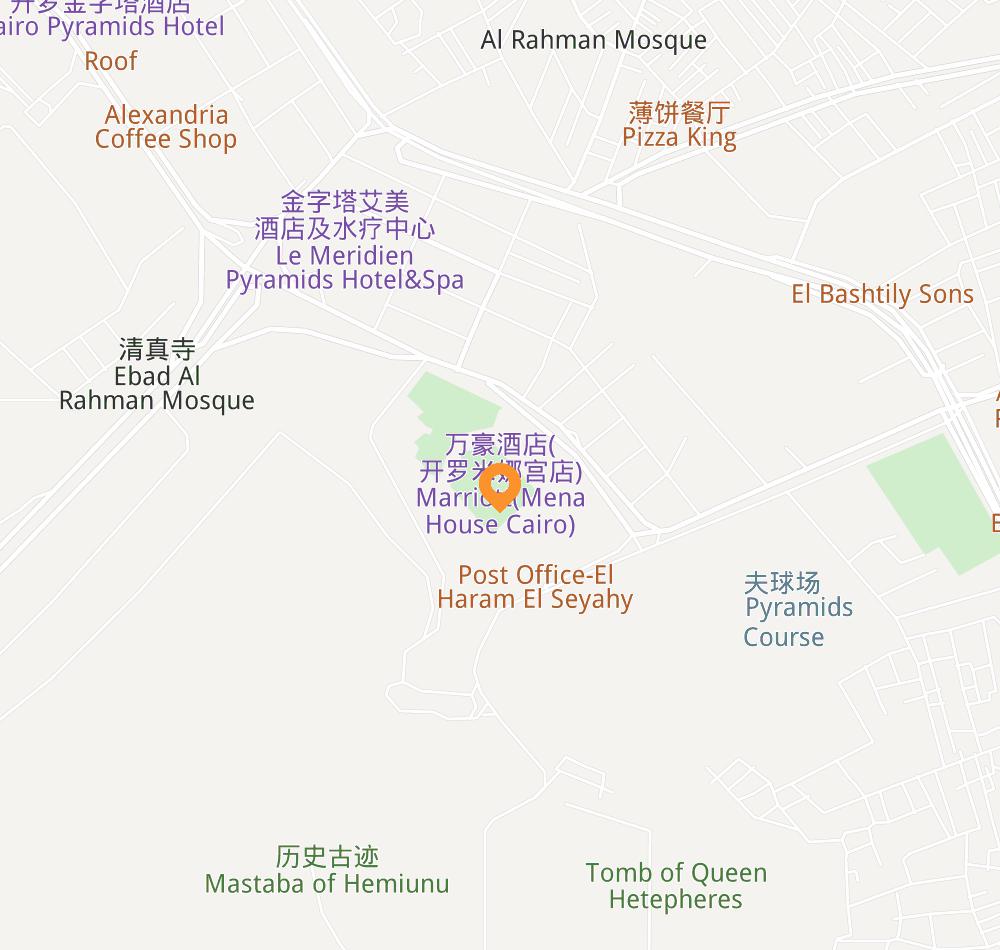Viewport: 1000px width, 950px height.
Task: Tap the orange location pin marker
Action: click(x=498, y=487)
